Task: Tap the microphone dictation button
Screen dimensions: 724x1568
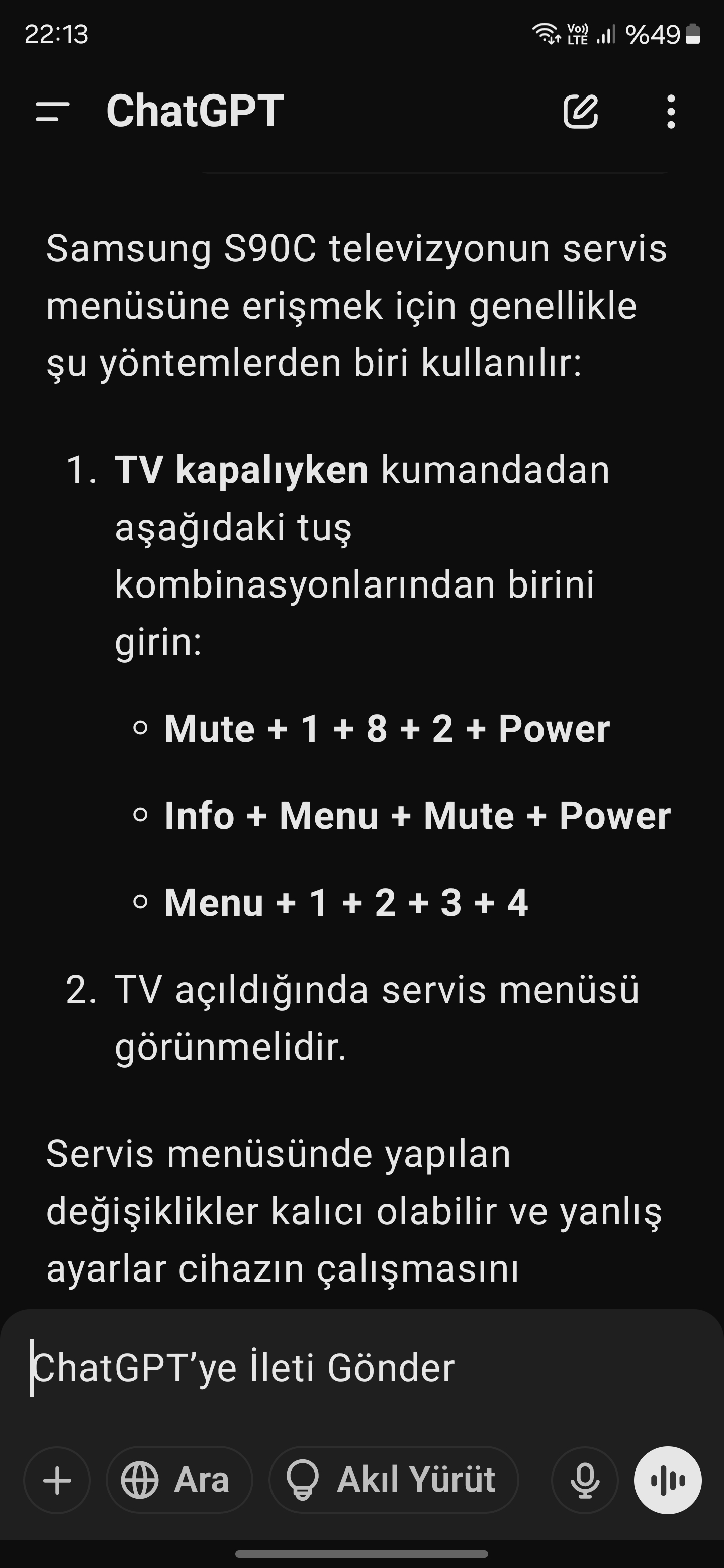Action: [585, 1480]
